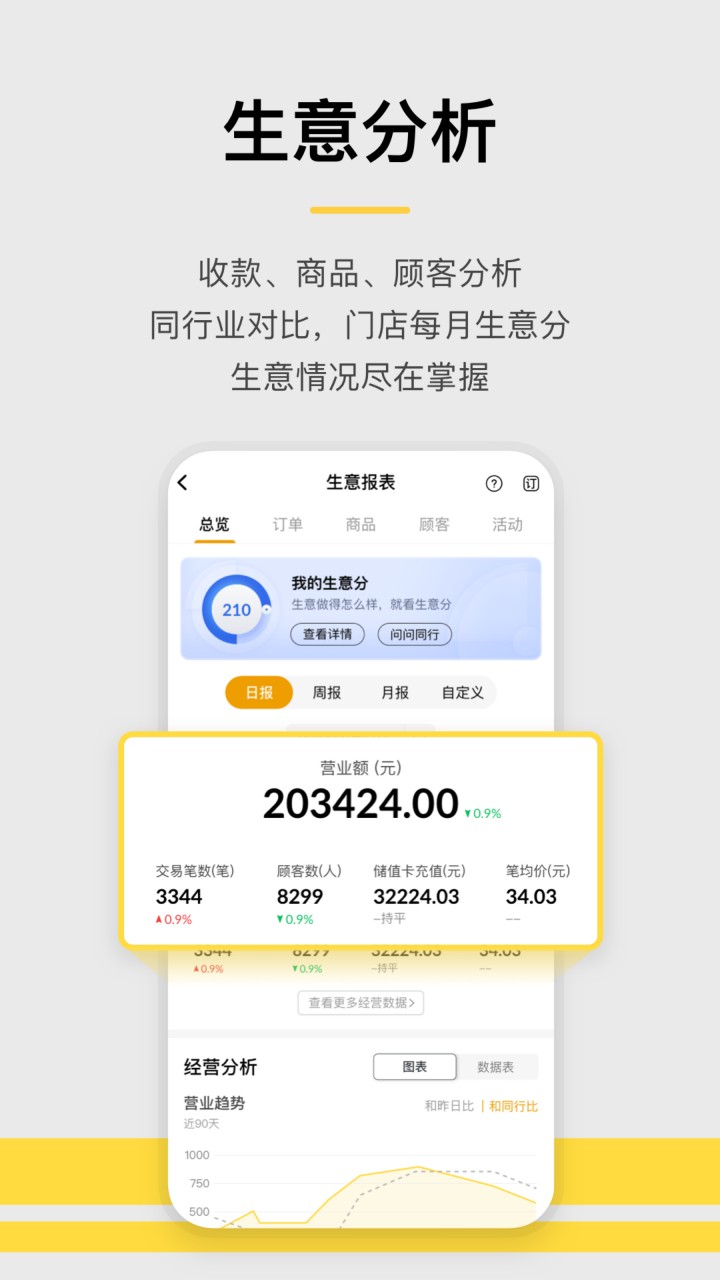Screen dimensions: 720x1280
Task: Tap the 订 icon in the top right corner
Action: 531,482
